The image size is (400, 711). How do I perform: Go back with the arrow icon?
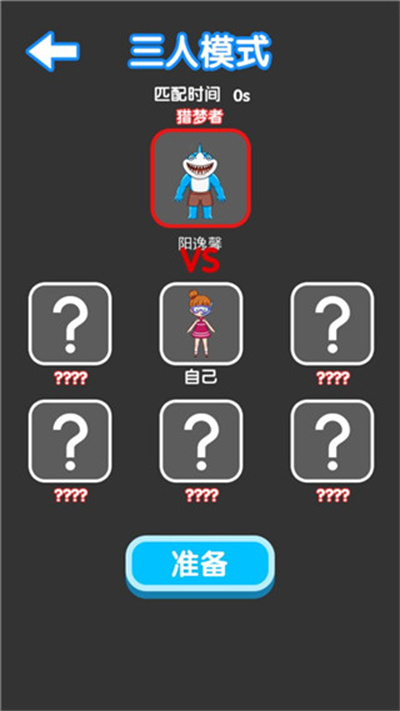pos(53,51)
